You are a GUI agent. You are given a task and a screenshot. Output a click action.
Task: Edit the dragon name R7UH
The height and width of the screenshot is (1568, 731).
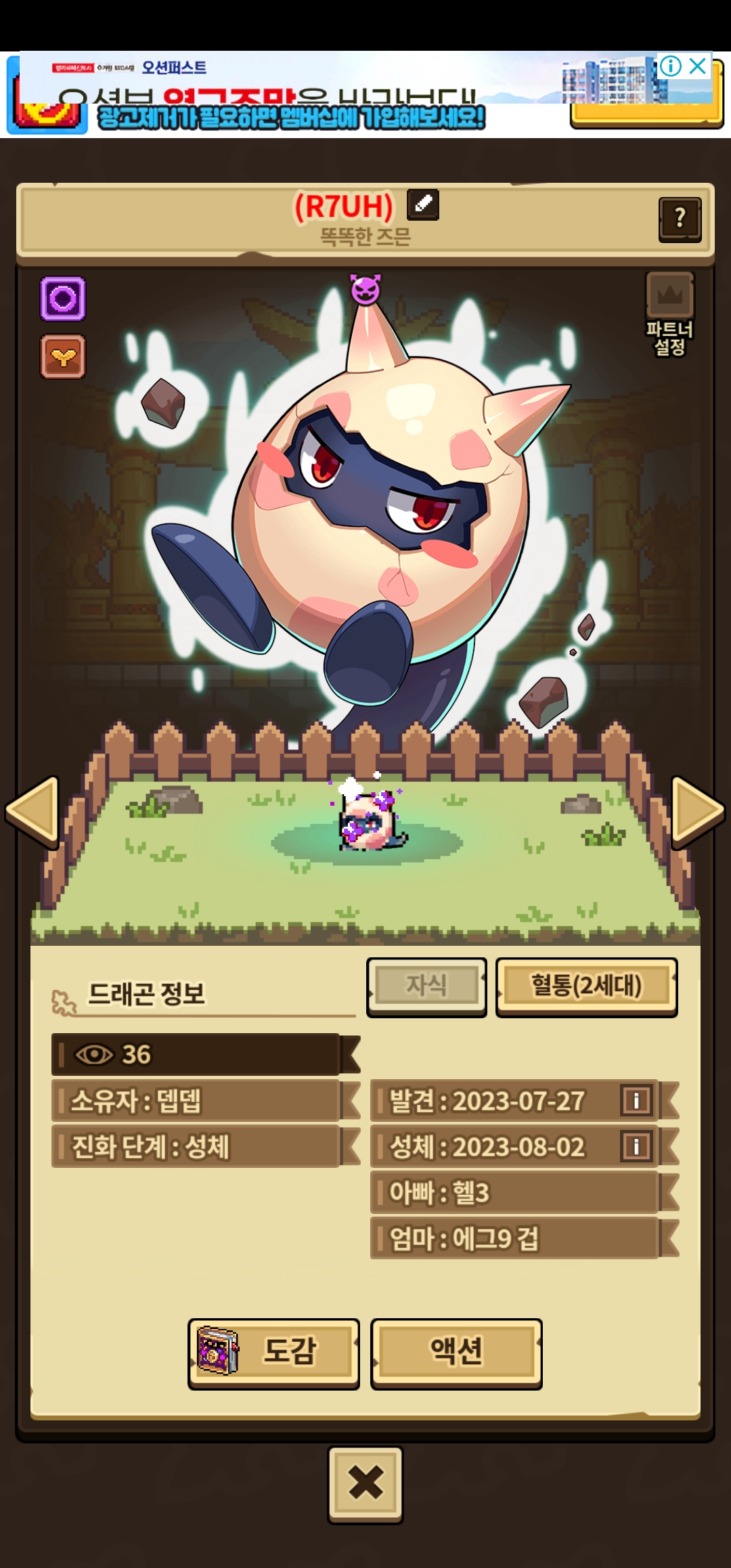(x=423, y=204)
